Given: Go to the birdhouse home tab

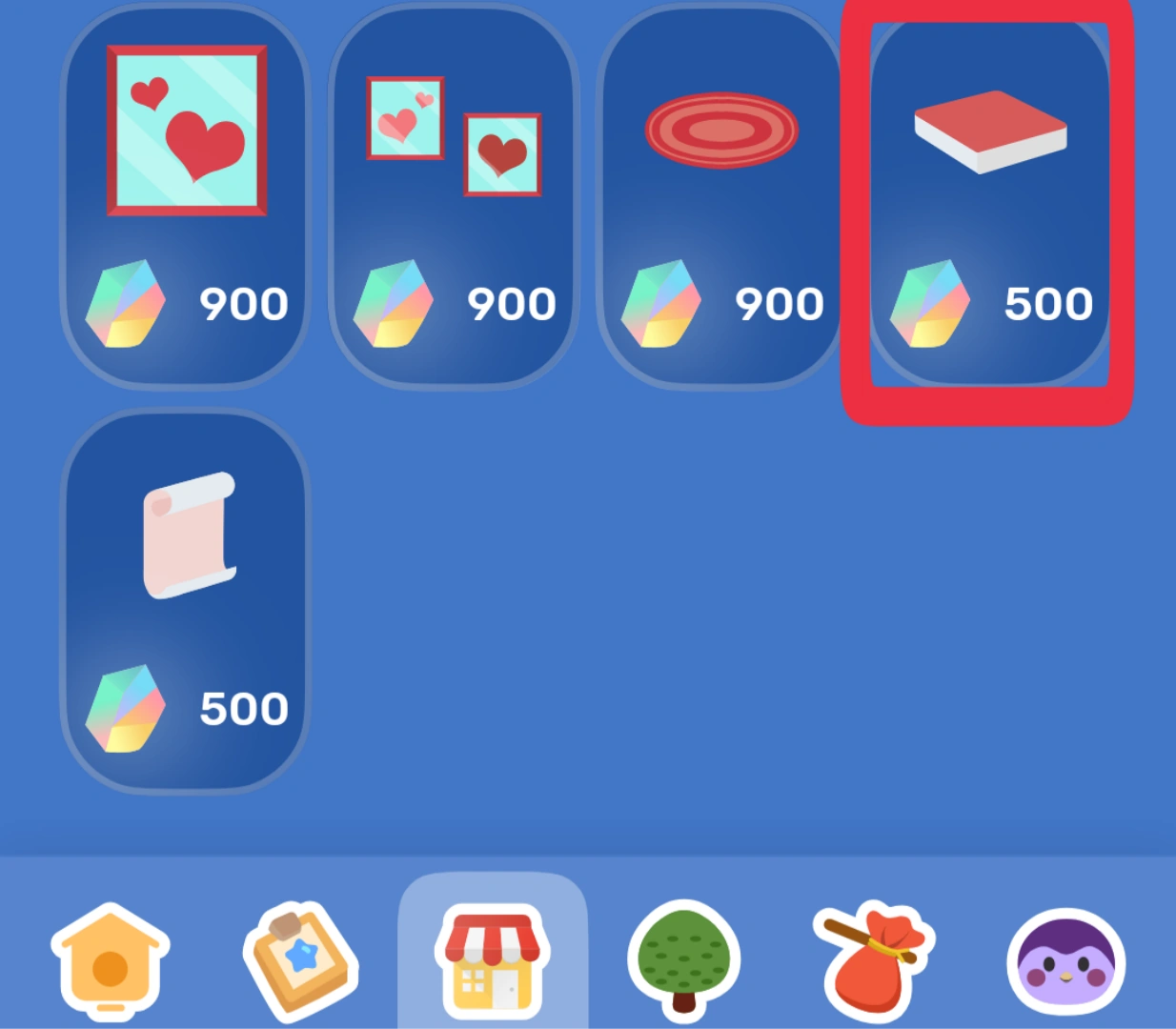Looking at the screenshot, I should click(x=110, y=960).
